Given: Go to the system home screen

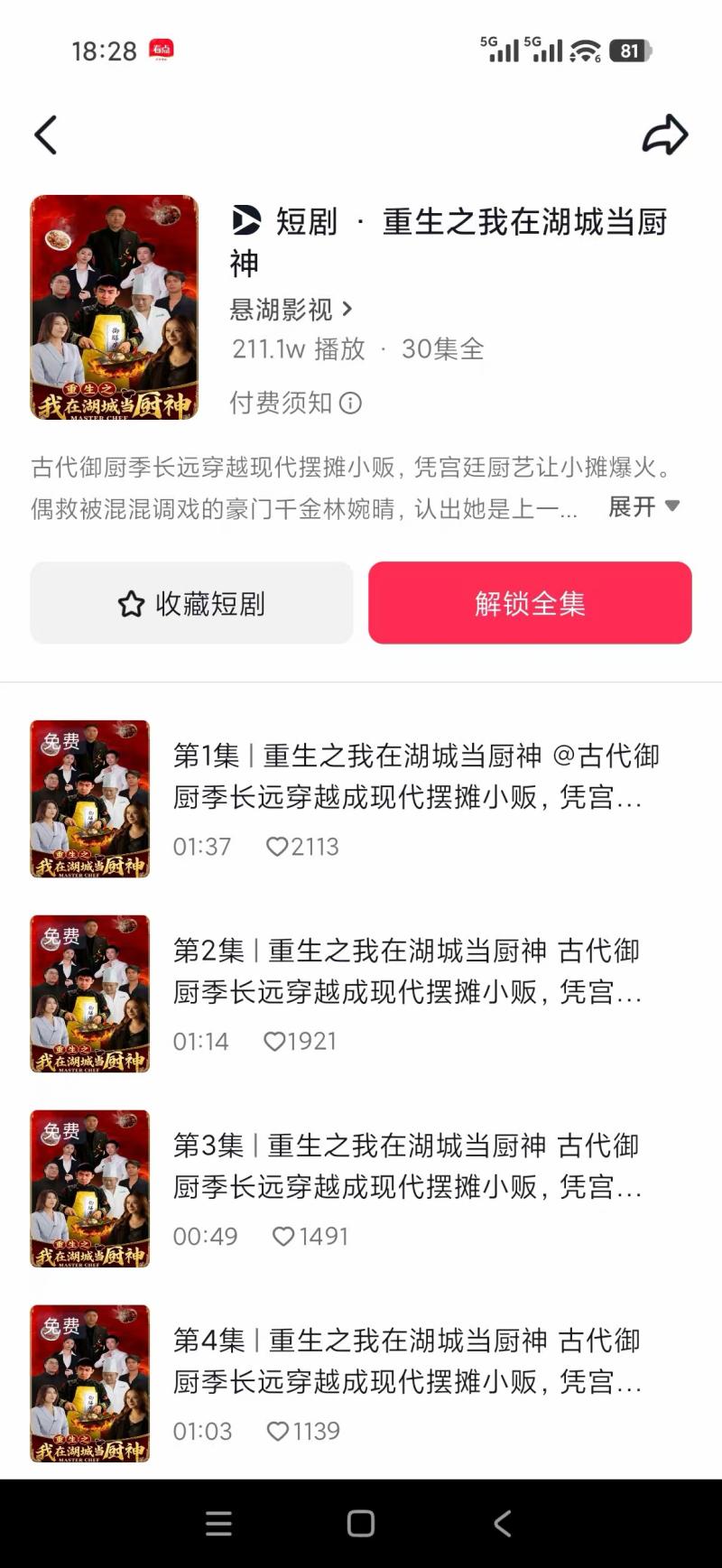Looking at the screenshot, I should [361, 1524].
